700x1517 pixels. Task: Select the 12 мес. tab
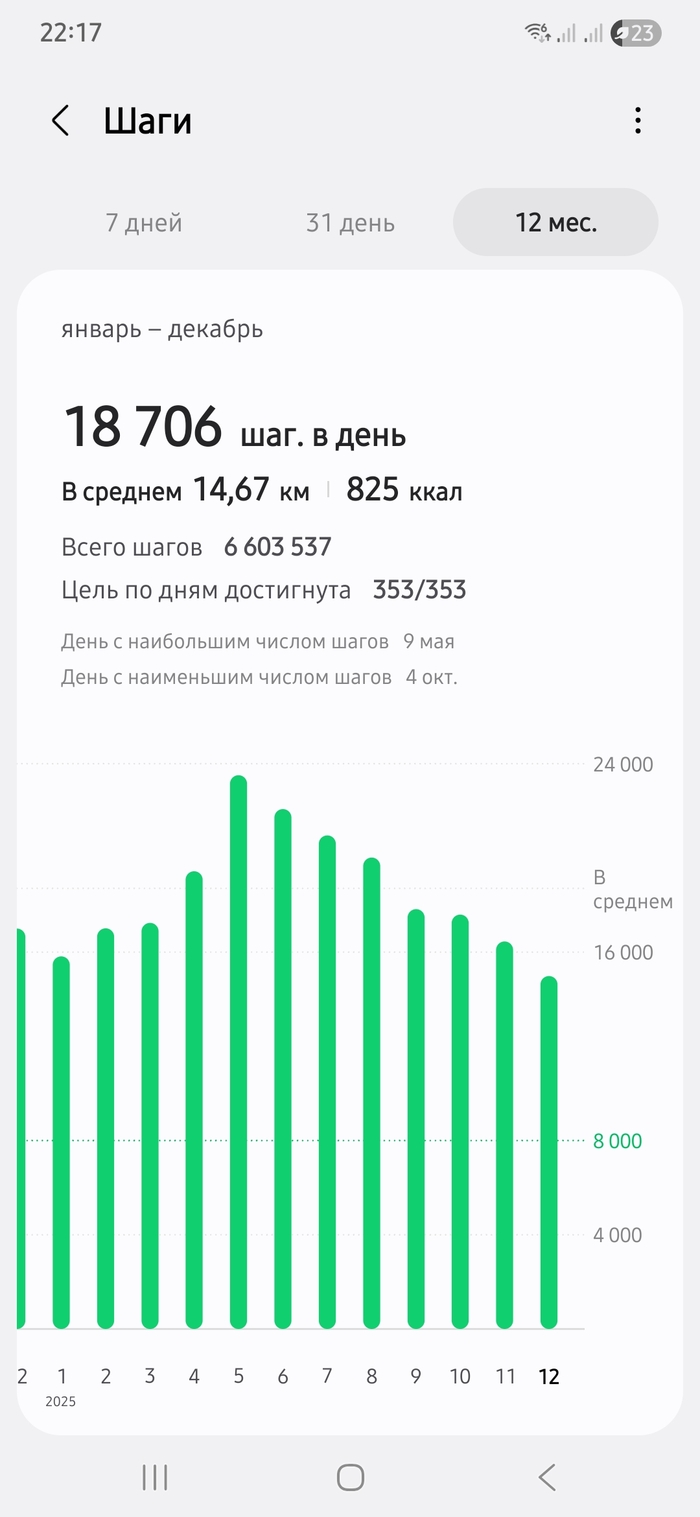pyautogui.click(x=556, y=222)
